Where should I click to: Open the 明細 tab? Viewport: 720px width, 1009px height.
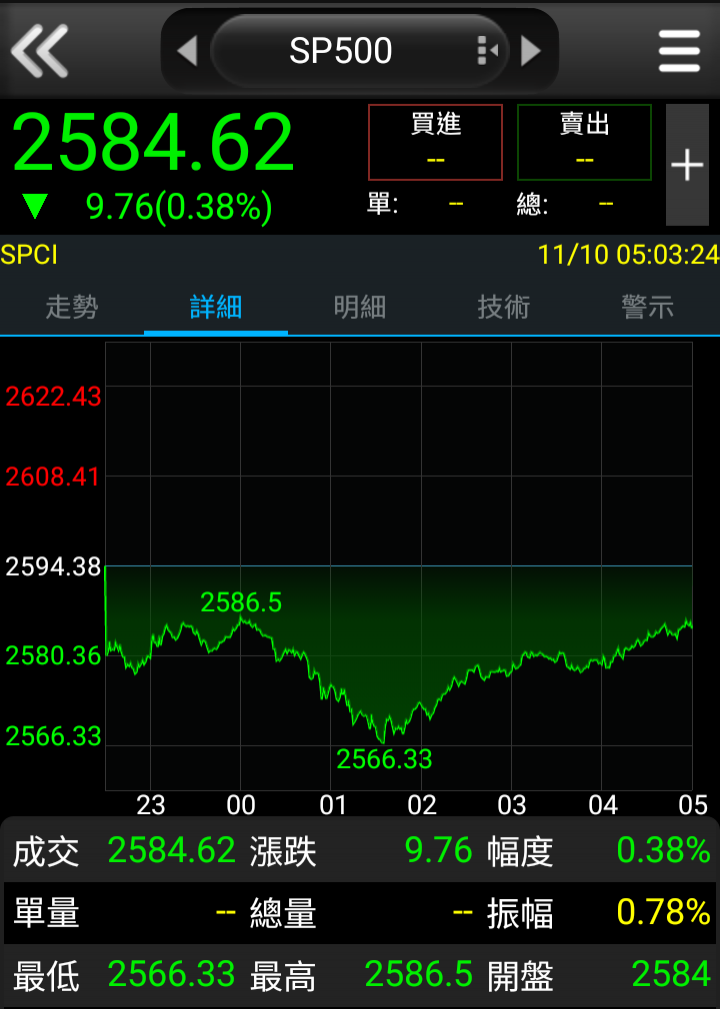click(360, 307)
